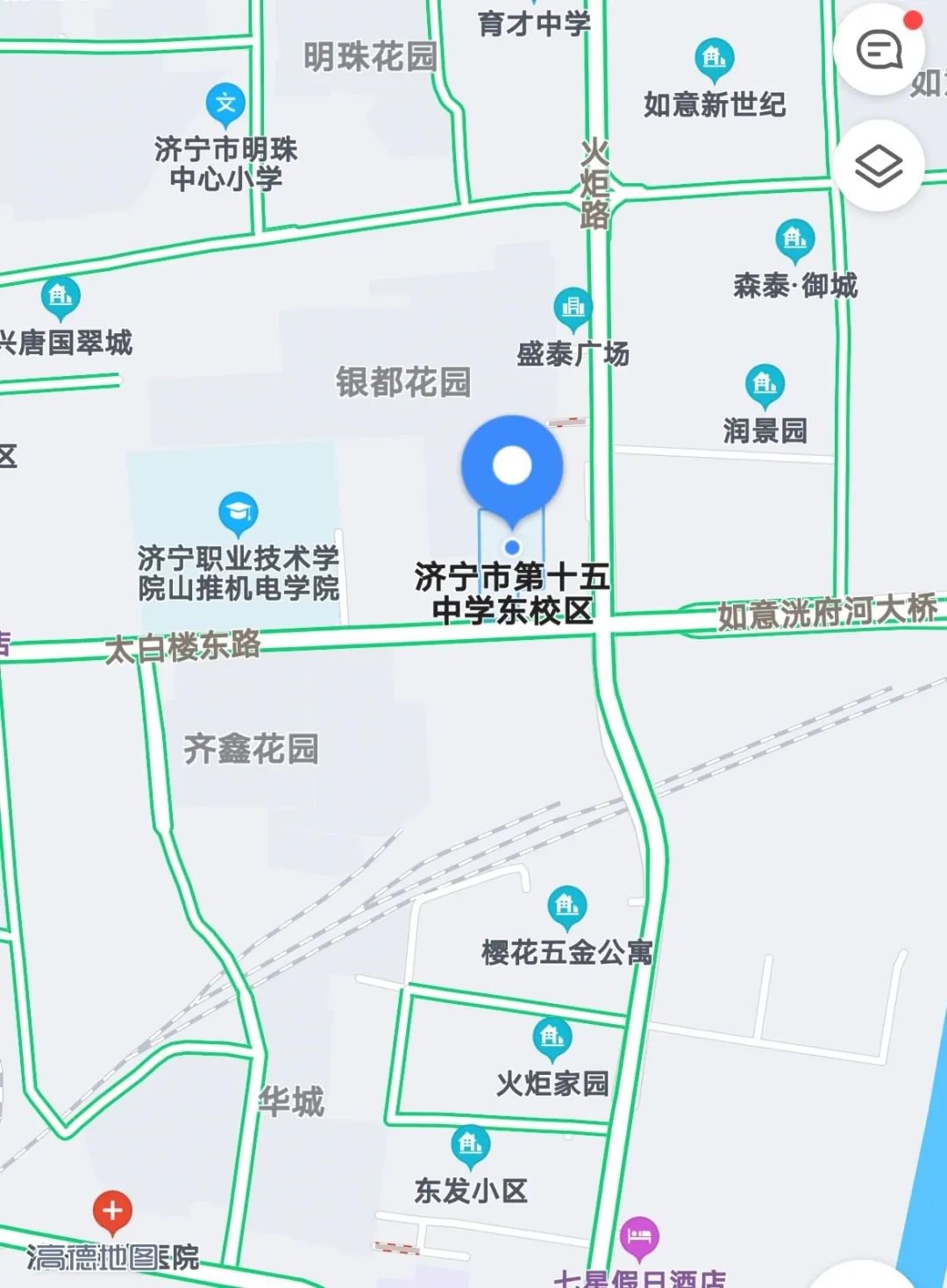Open the 兴唐国翠城 marker
The width and height of the screenshot is (947, 1288).
pyautogui.click(x=61, y=297)
